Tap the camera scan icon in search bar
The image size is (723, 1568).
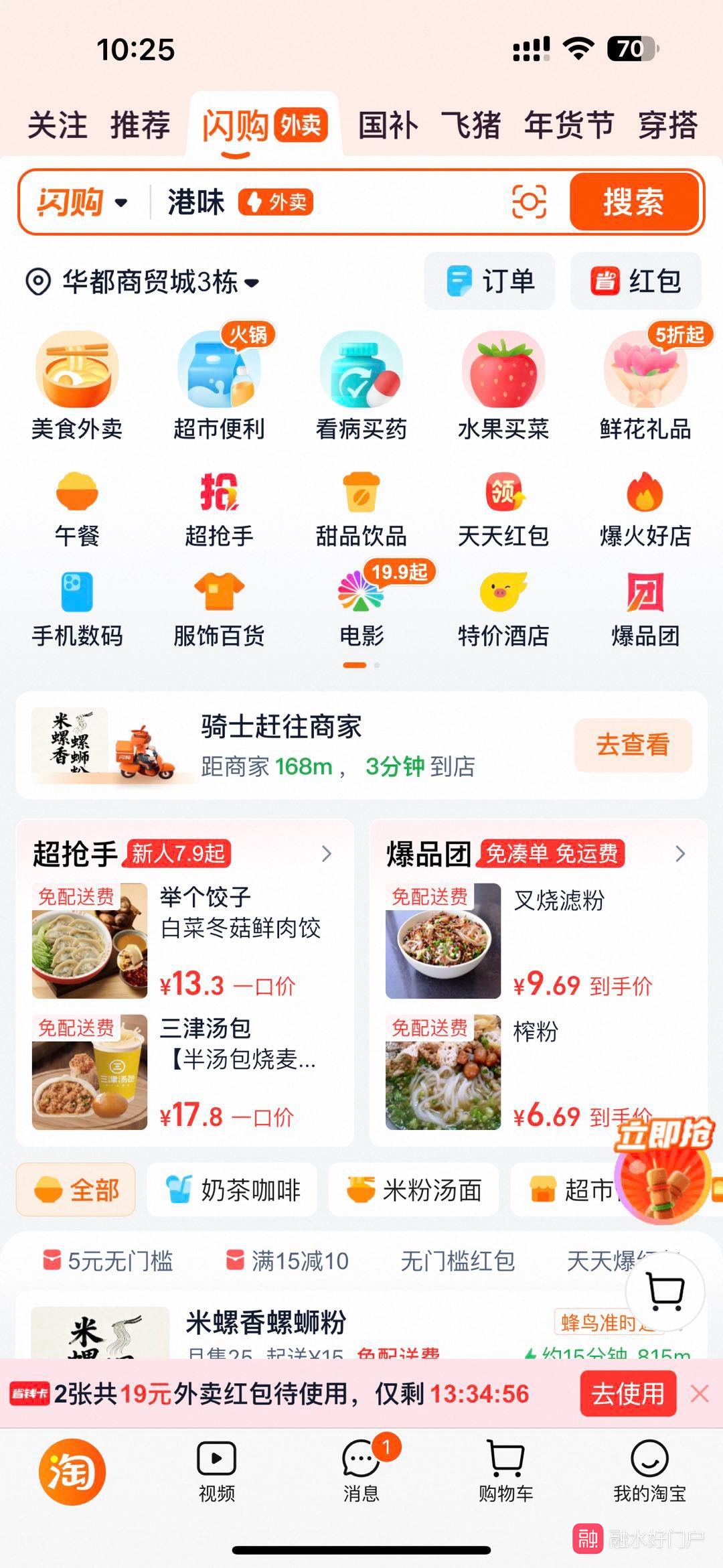point(529,202)
